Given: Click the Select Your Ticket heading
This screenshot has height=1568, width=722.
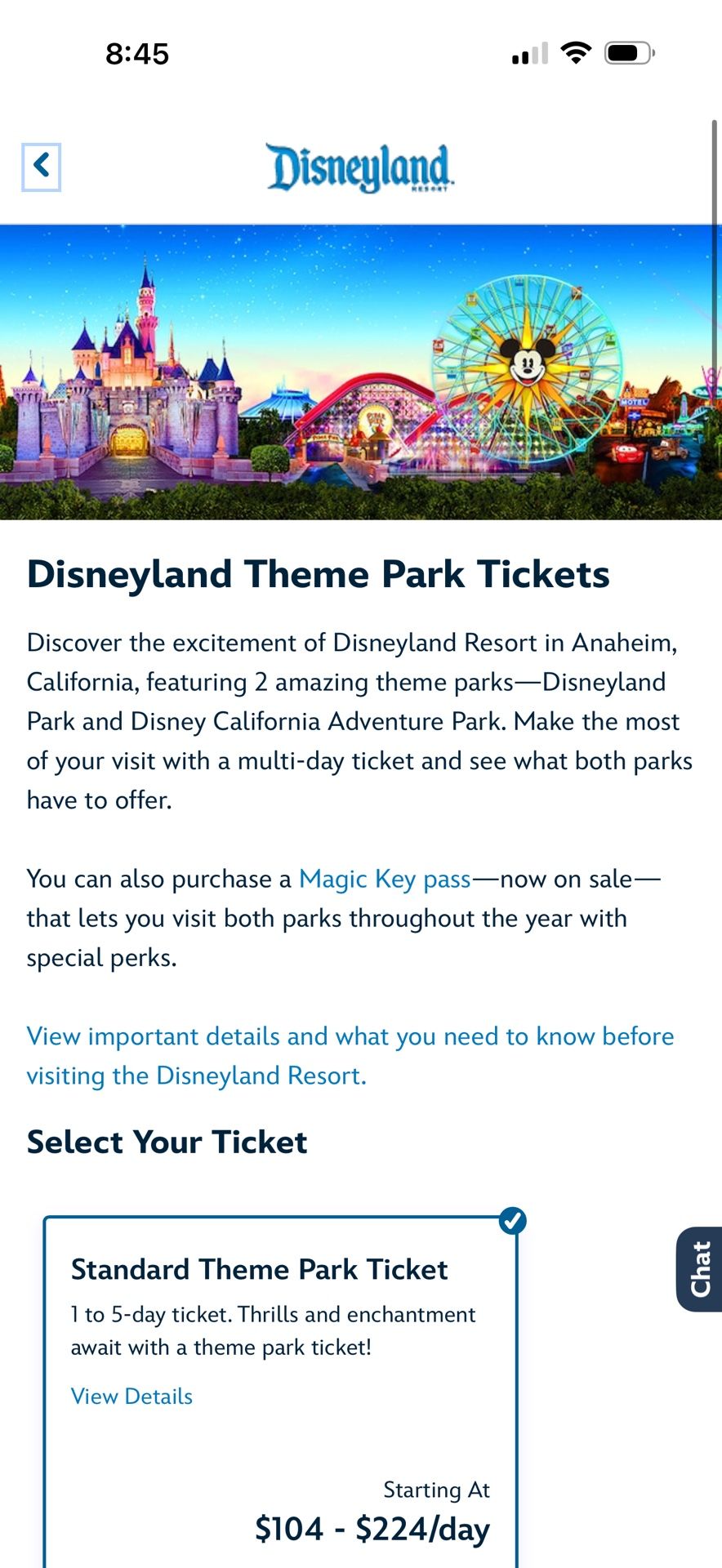Looking at the screenshot, I should (x=167, y=1141).
